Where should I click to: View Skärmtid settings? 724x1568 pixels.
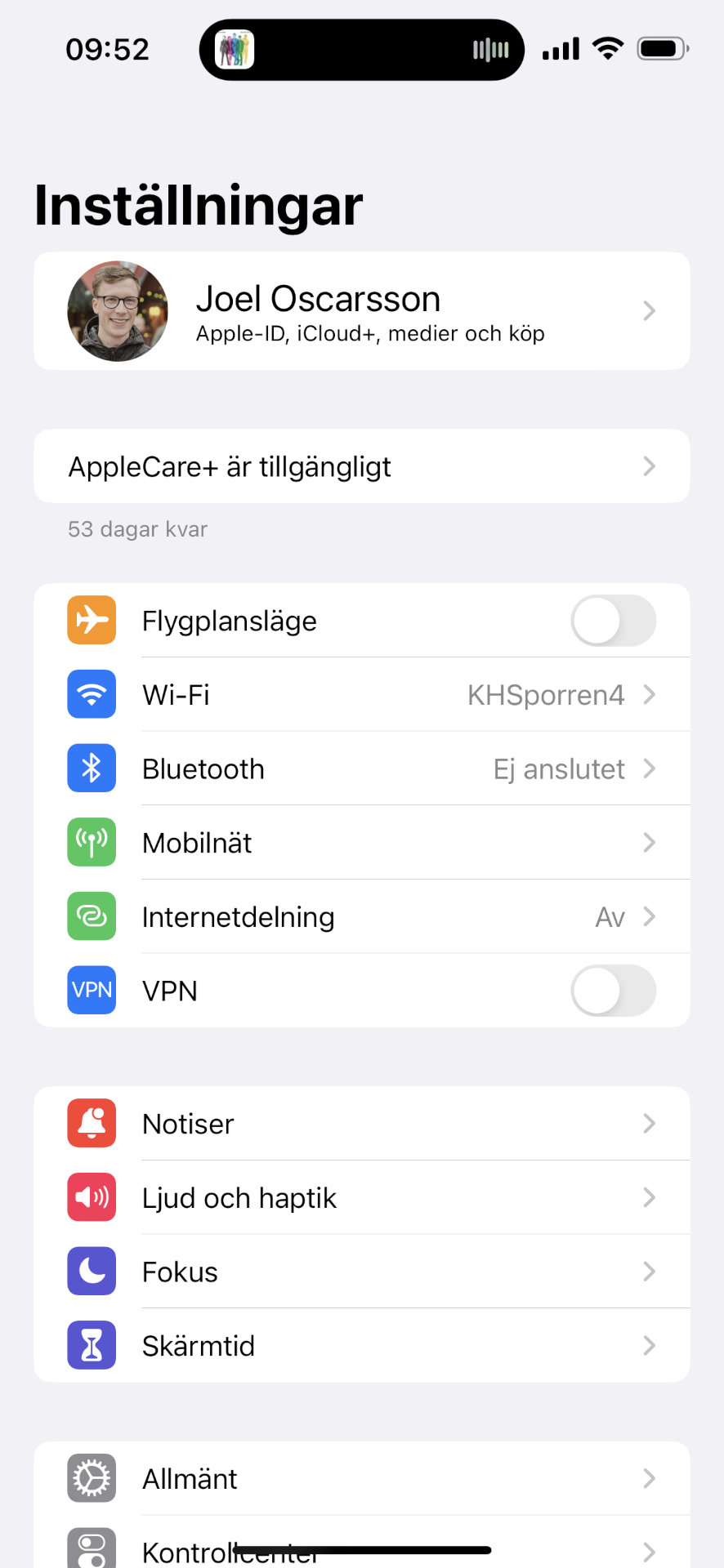coord(361,1346)
